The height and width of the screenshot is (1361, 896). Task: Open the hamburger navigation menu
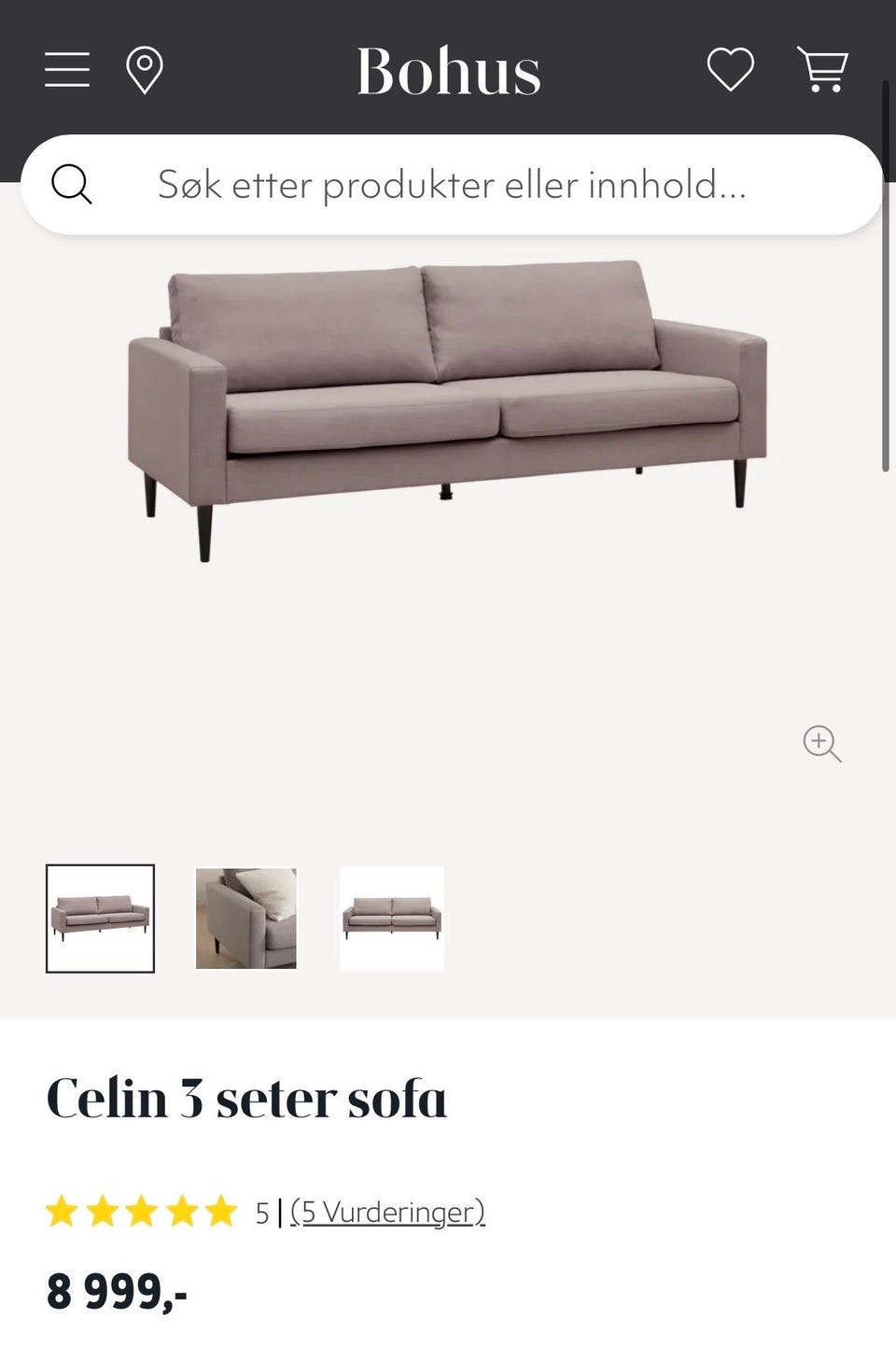[65, 70]
